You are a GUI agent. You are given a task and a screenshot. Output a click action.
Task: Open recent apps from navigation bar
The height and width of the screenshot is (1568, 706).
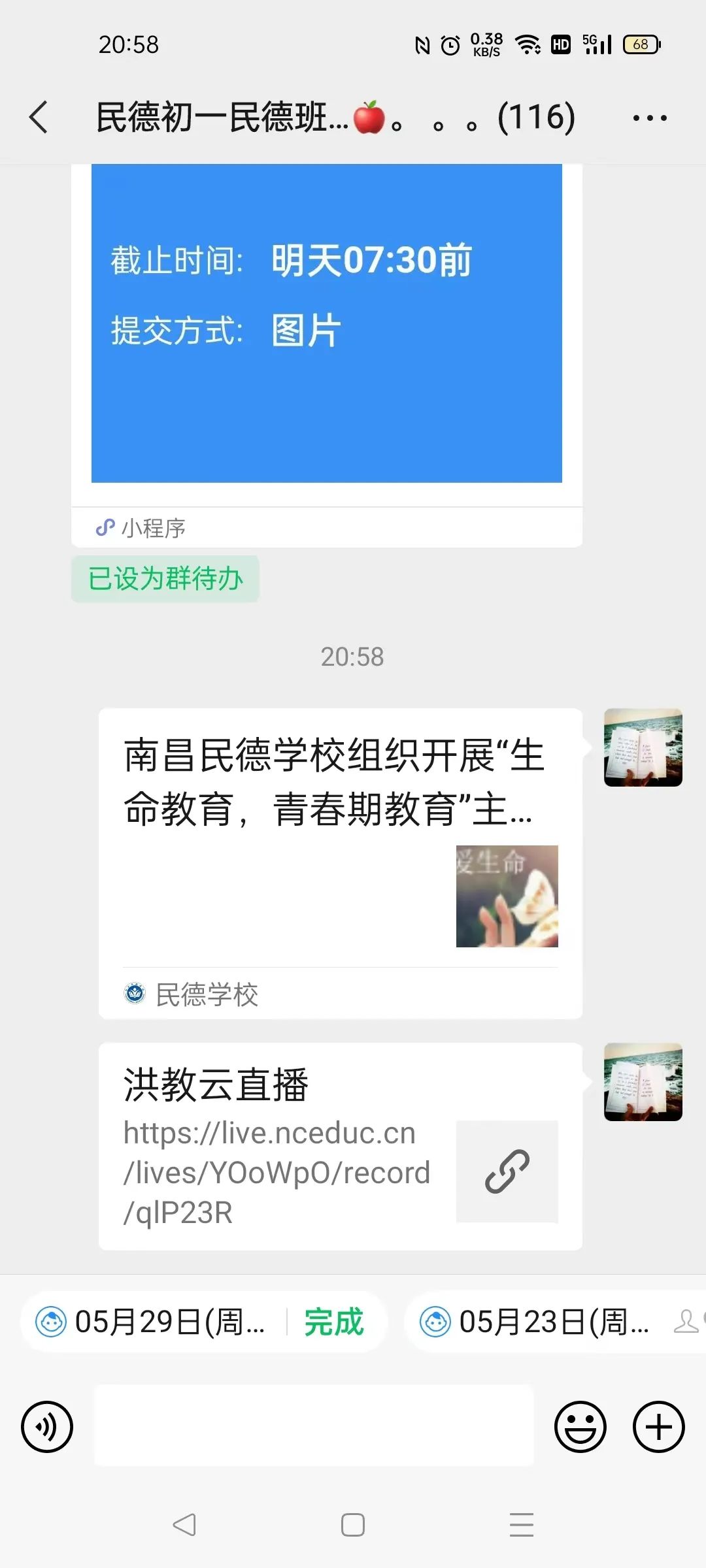pos(521,1525)
